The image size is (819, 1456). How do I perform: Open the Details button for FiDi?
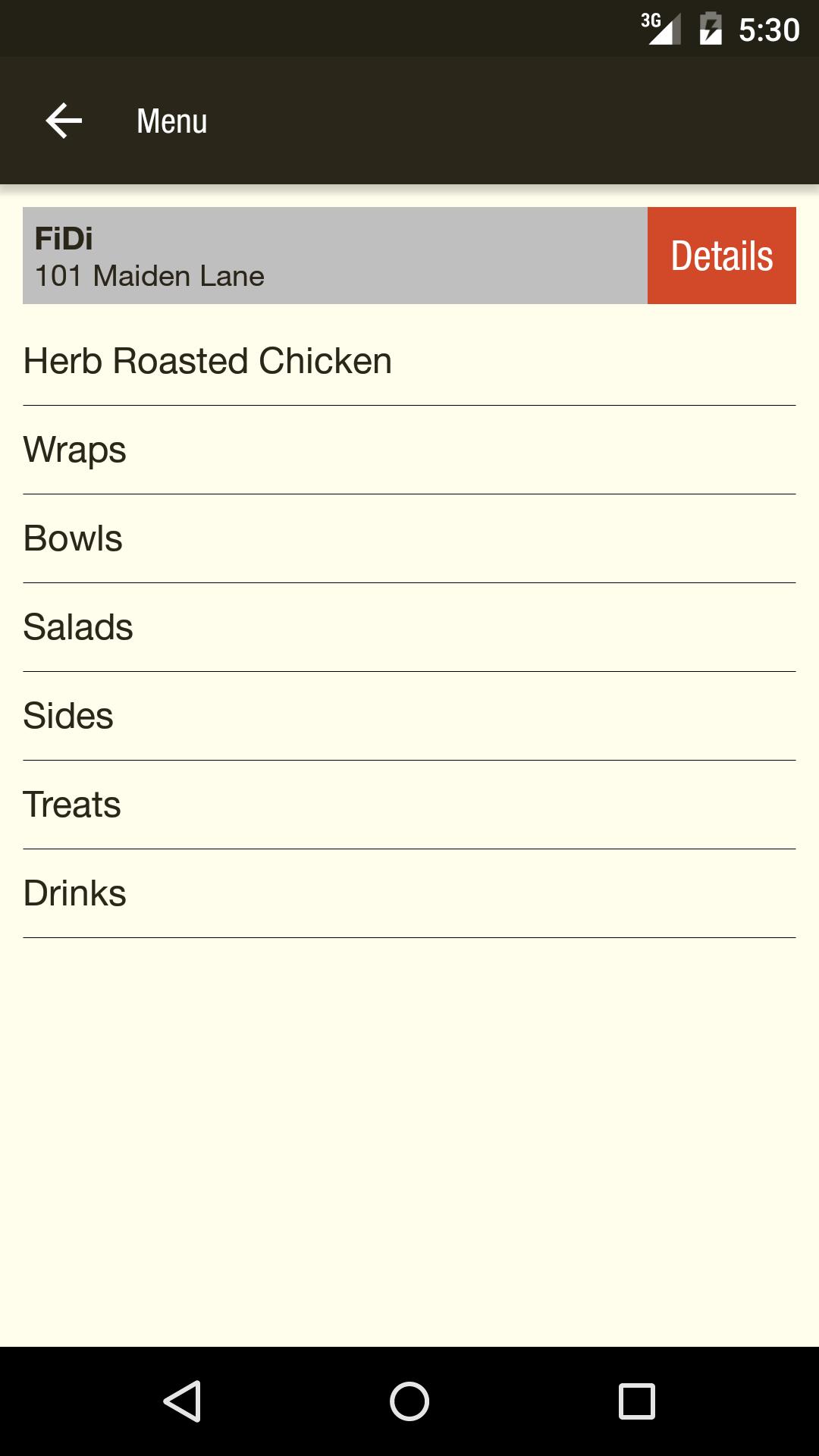(x=721, y=255)
